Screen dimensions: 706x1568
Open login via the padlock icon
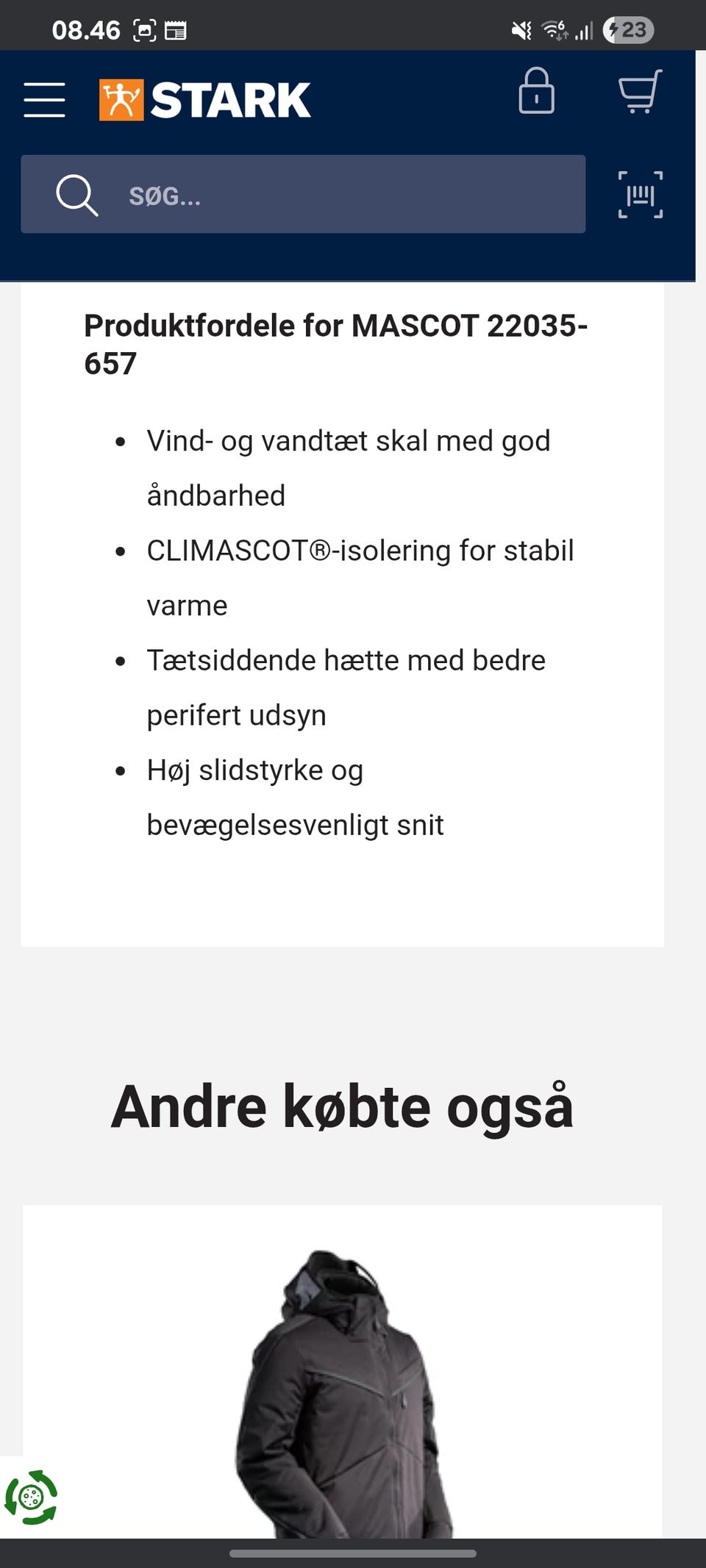click(x=536, y=94)
